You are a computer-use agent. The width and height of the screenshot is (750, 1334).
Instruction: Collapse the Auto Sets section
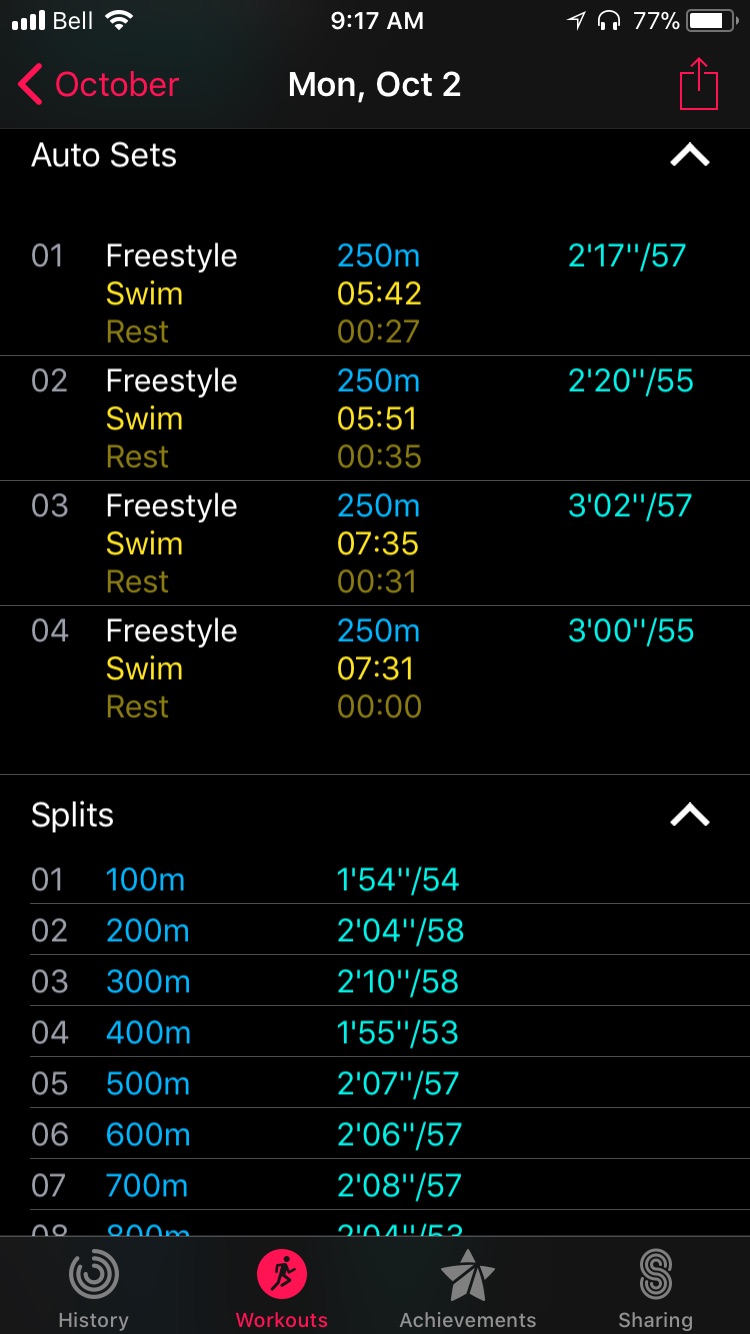coord(689,155)
